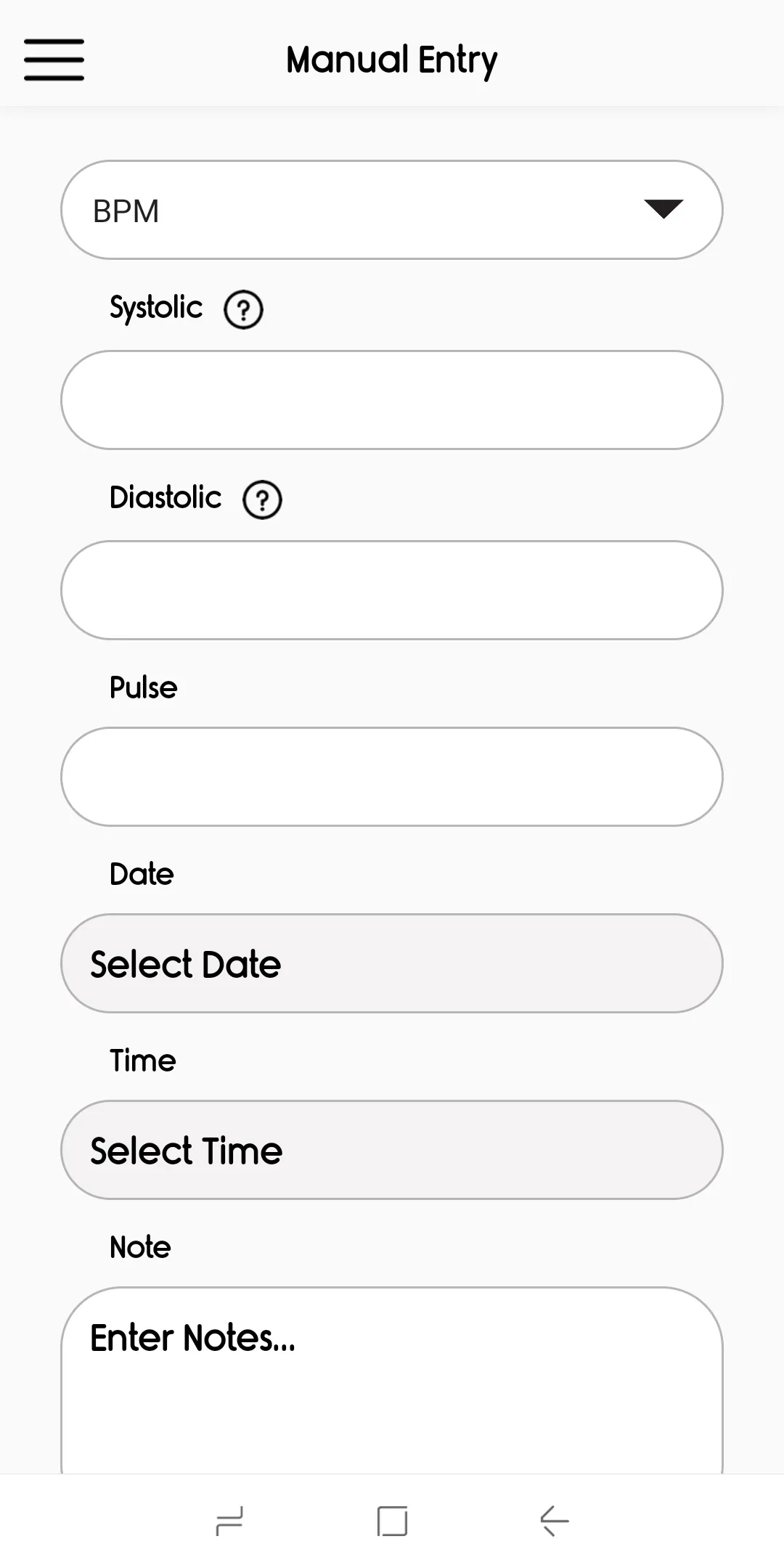Open the Select Date picker
This screenshot has width=784, height=1568.
[x=391, y=963]
